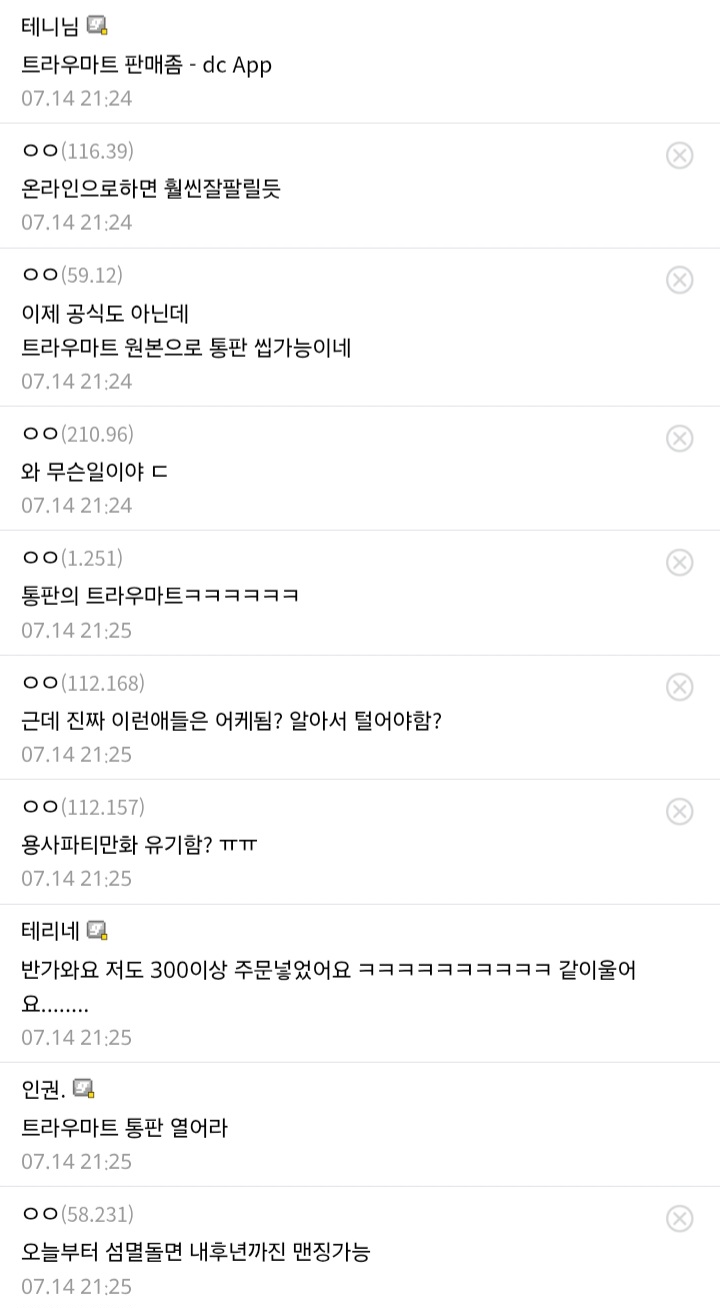
Task: Delete the comment from ㅇㅇ(112.168)
Action: point(679,686)
